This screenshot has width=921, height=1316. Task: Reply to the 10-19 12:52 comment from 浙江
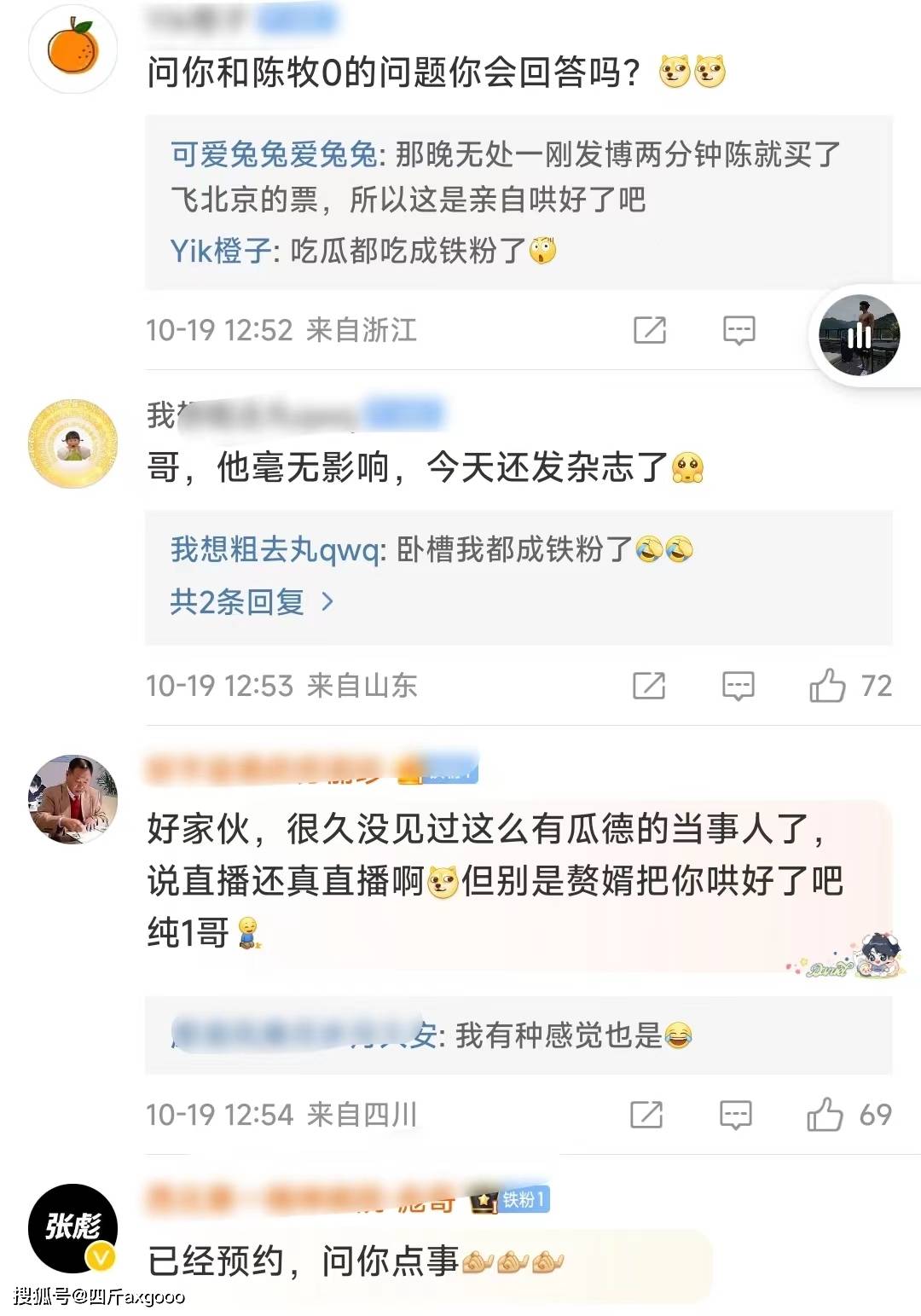(x=739, y=330)
